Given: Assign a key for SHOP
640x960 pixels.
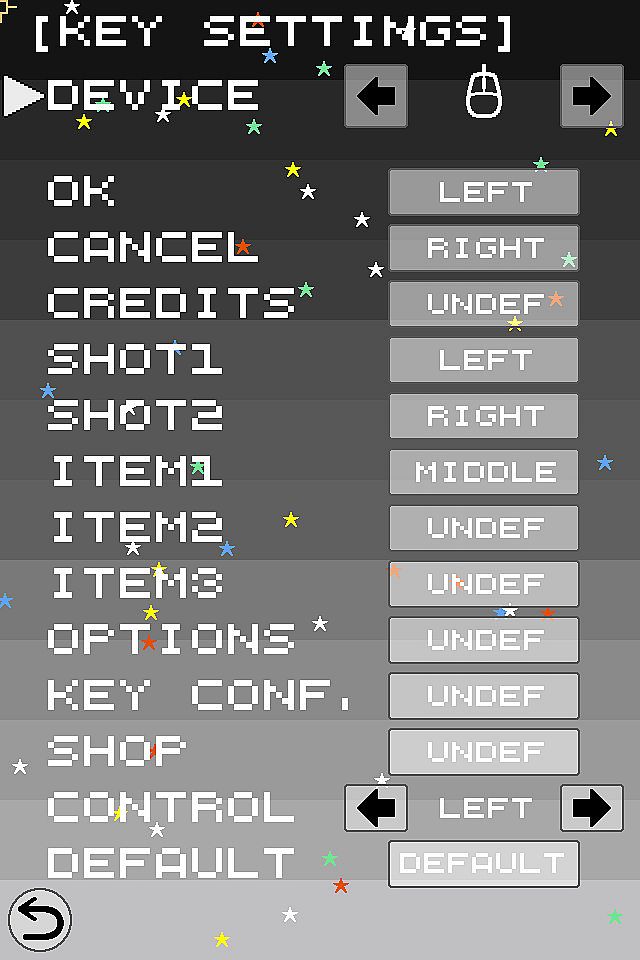Looking at the screenshot, I should (x=484, y=752).
